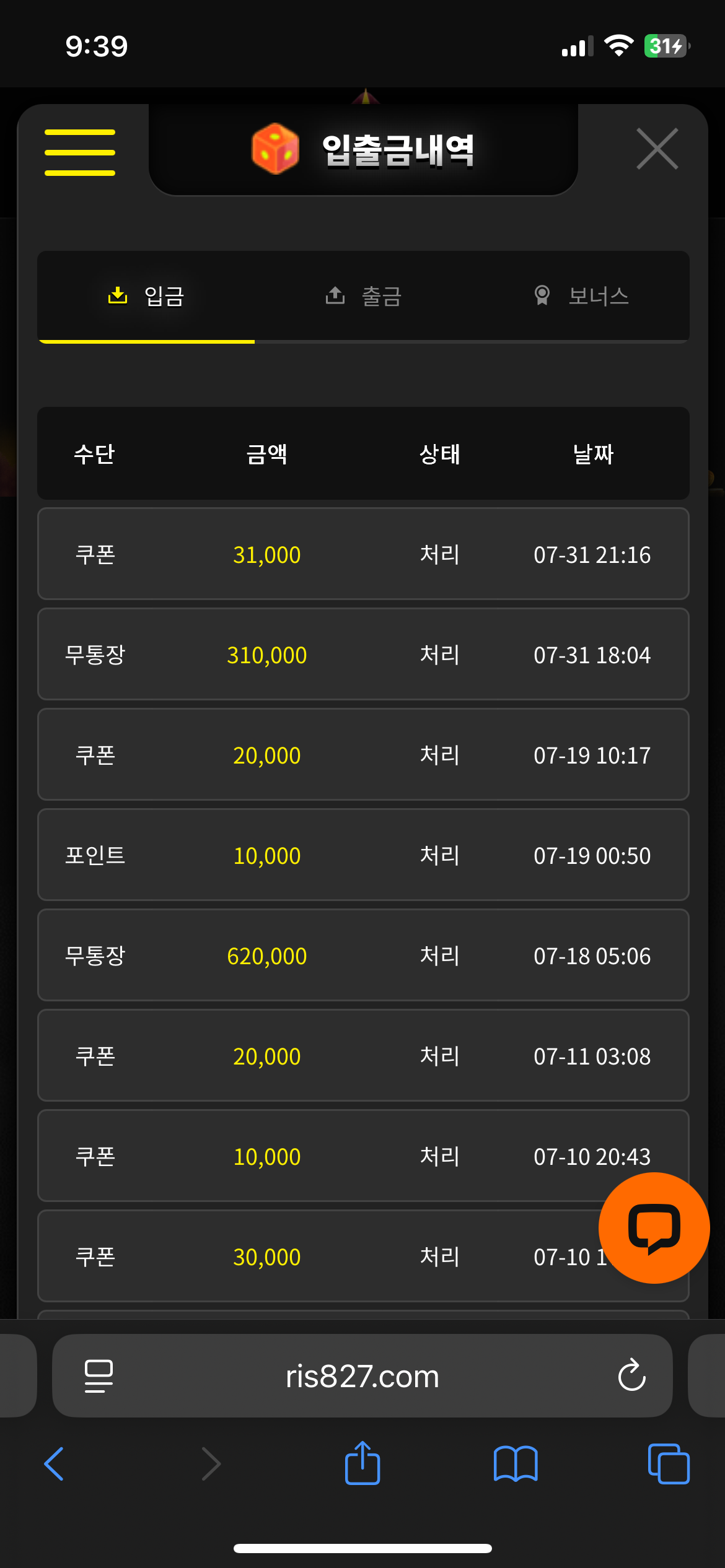Open Safari bookmarks
The image size is (725, 1568).
516,1464
